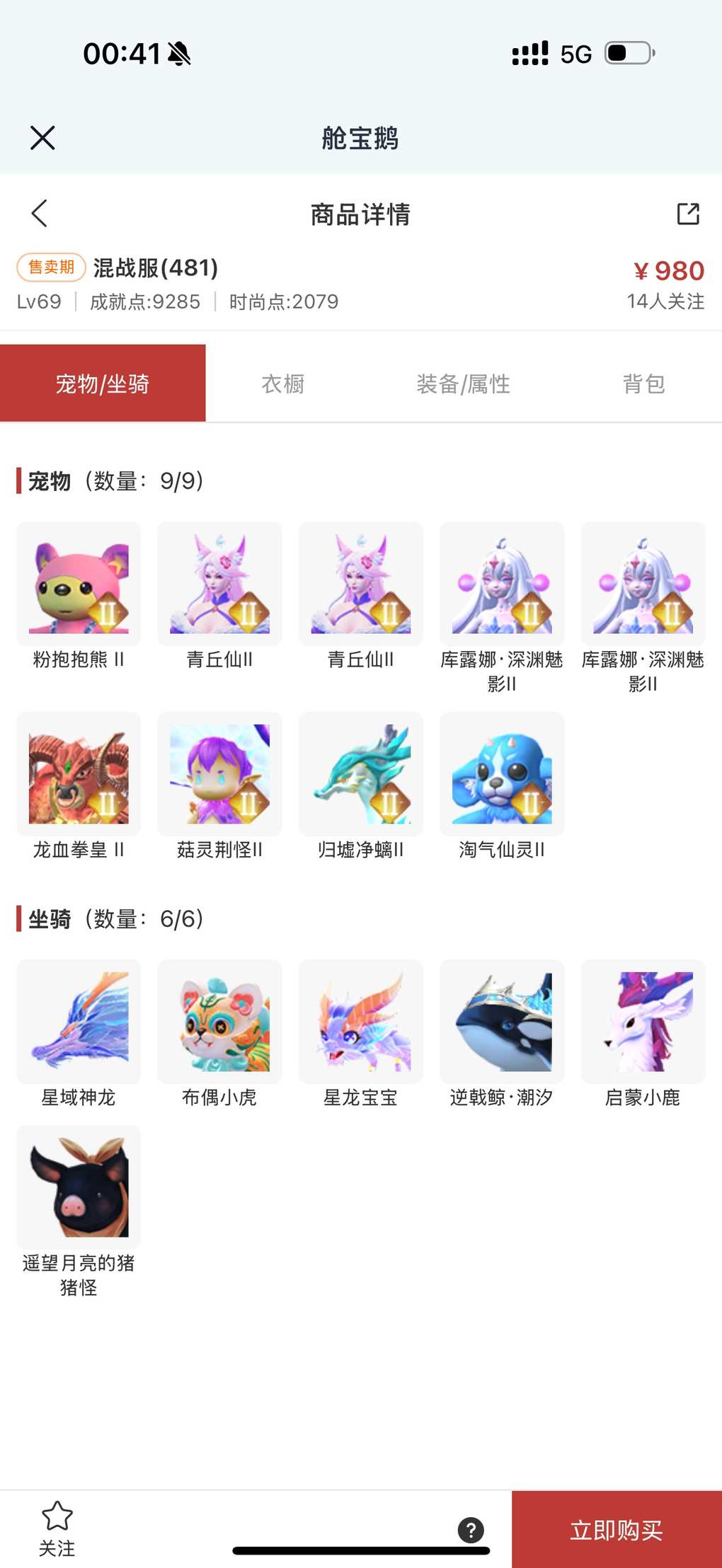Close the 舱宝鹅 mini program
The height and width of the screenshot is (1568, 722).
click(x=42, y=138)
